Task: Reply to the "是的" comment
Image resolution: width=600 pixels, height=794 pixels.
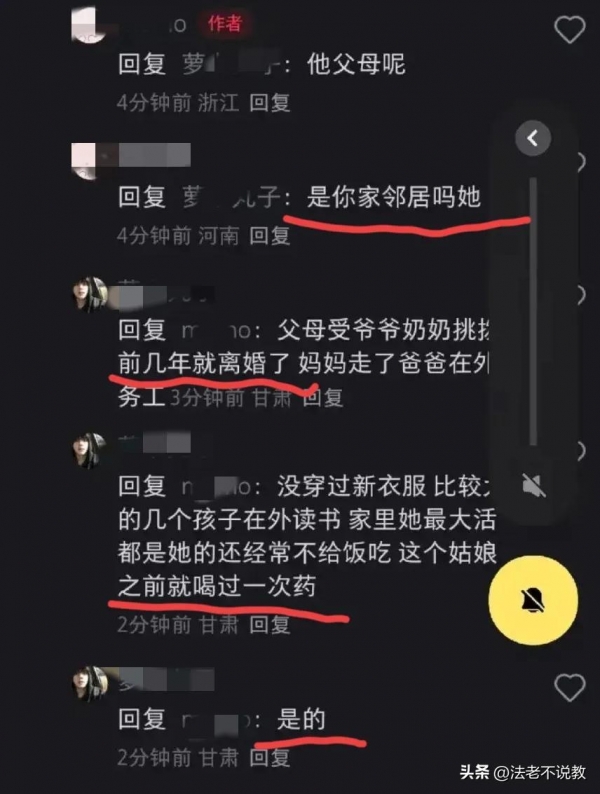Action: pos(268,756)
